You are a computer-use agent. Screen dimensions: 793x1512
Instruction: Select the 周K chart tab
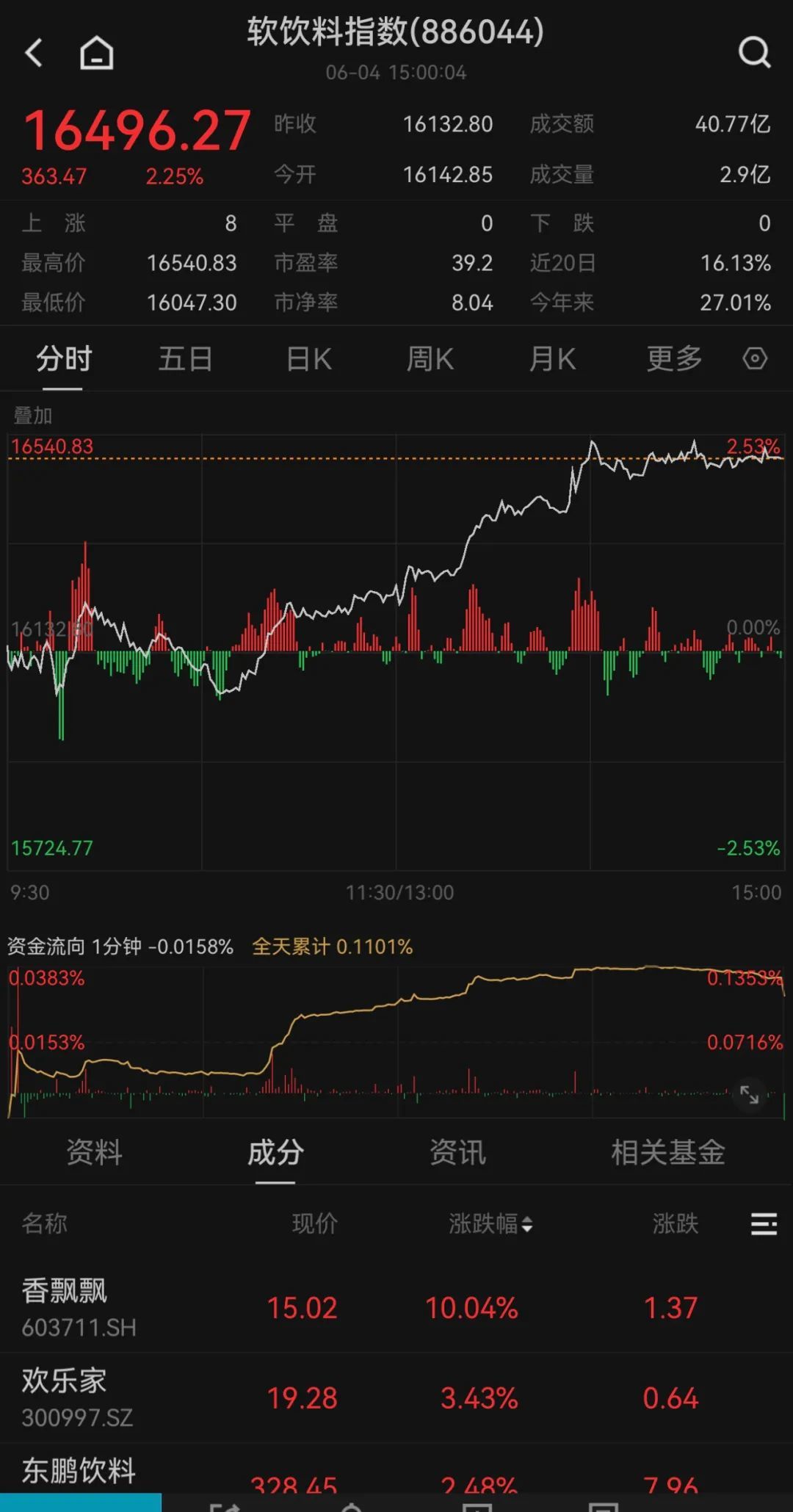[x=430, y=359]
